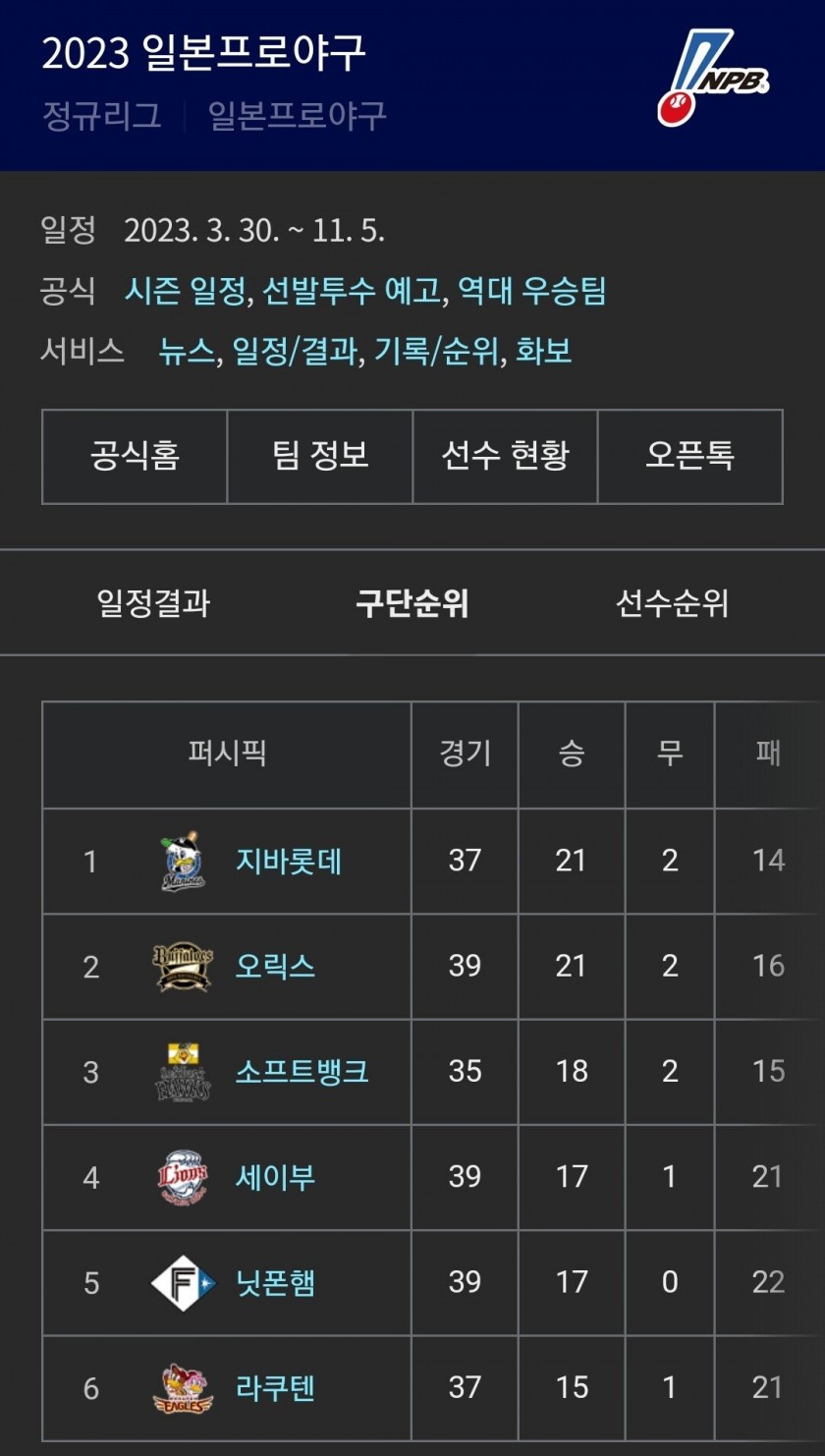Switch to the 선수순위 tab
The width and height of the screenshot is (825, 1456).
click(672, 603)
